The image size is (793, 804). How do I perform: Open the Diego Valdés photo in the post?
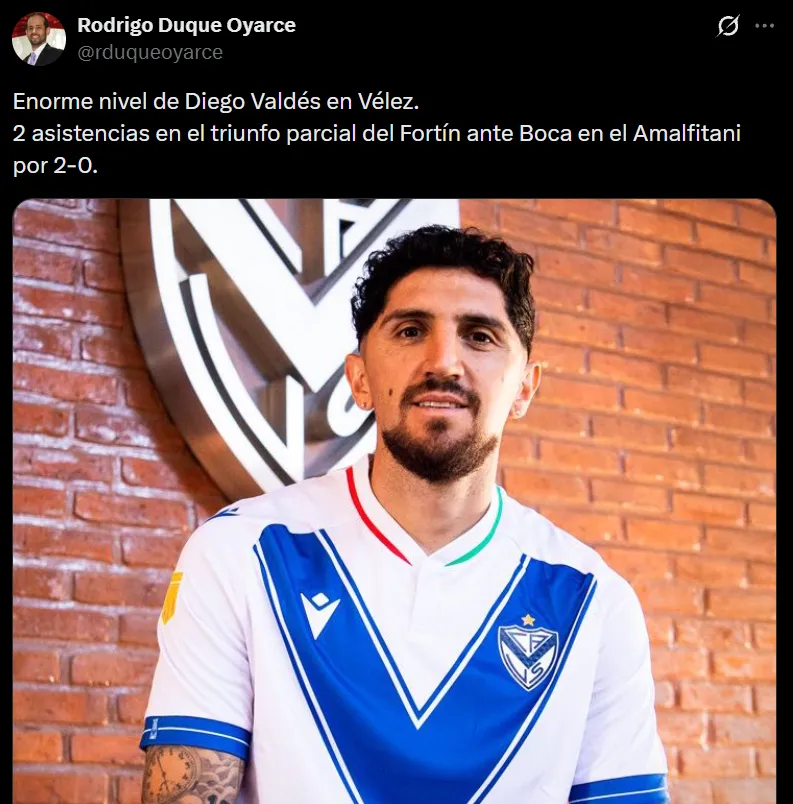tap(394, 500)
